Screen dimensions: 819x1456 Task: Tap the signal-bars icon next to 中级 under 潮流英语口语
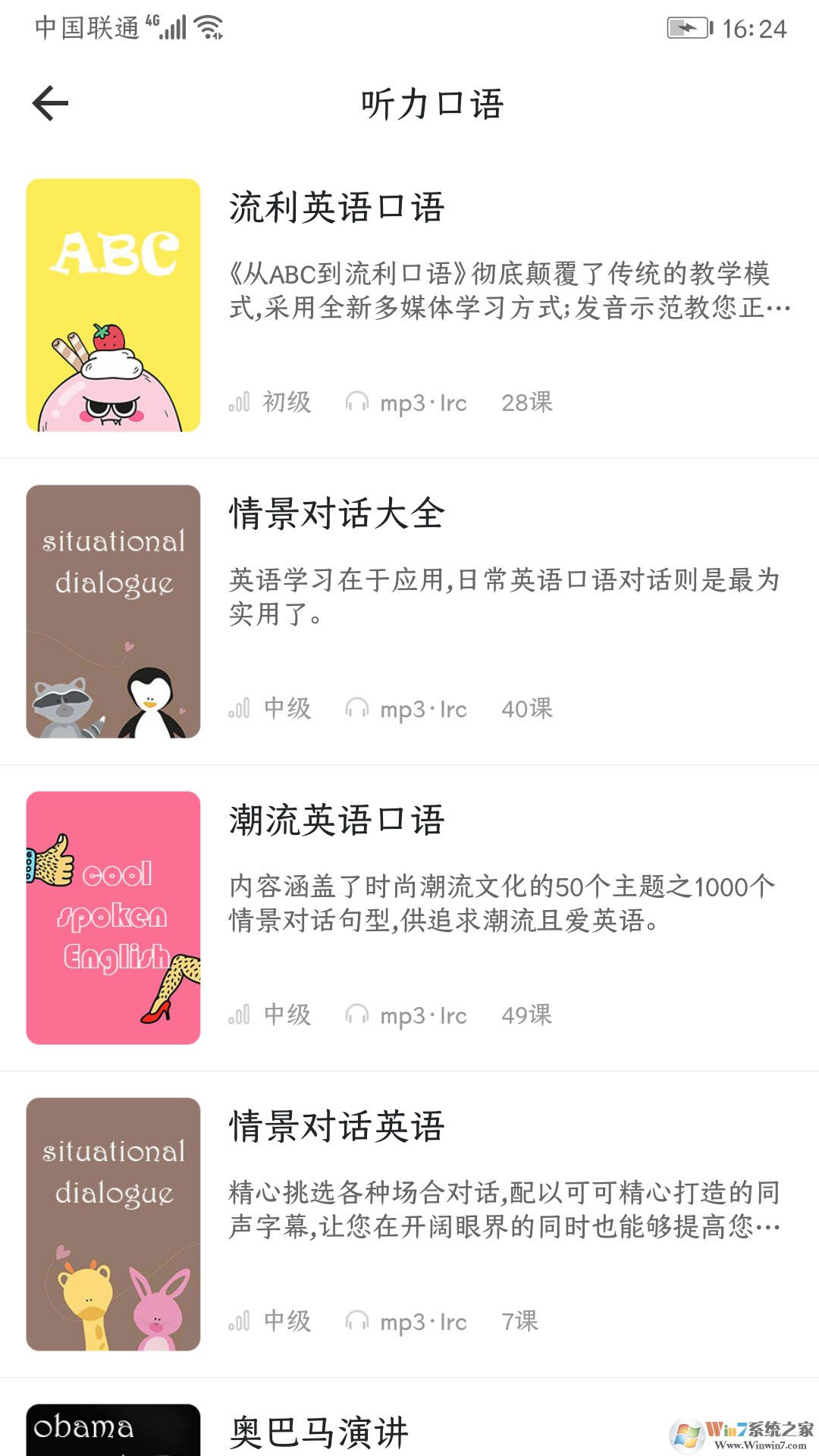[x=238, y=1015]
